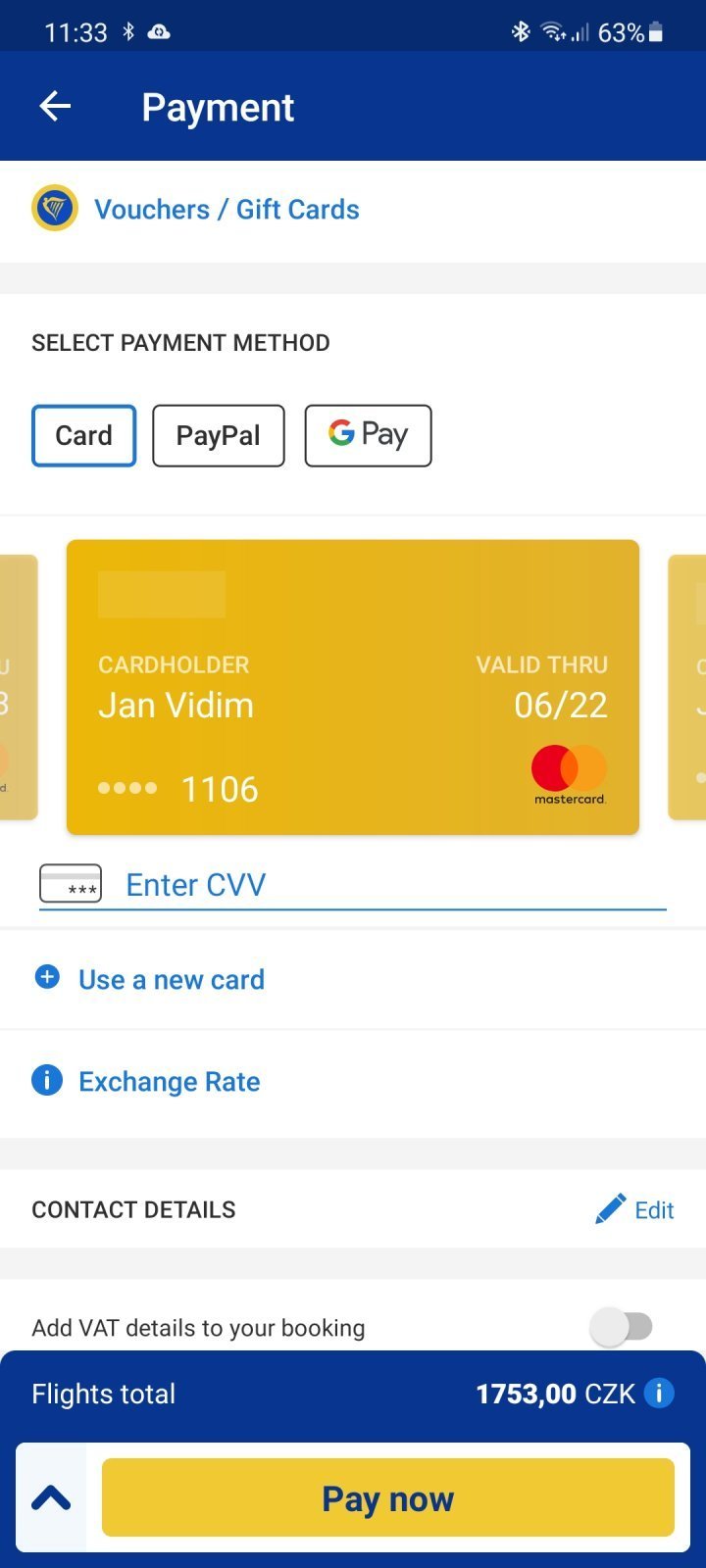Viewport: 706px width, 1568px height.
Task: Open Vouchers / Gift Cards
Action: click(226, 210)
